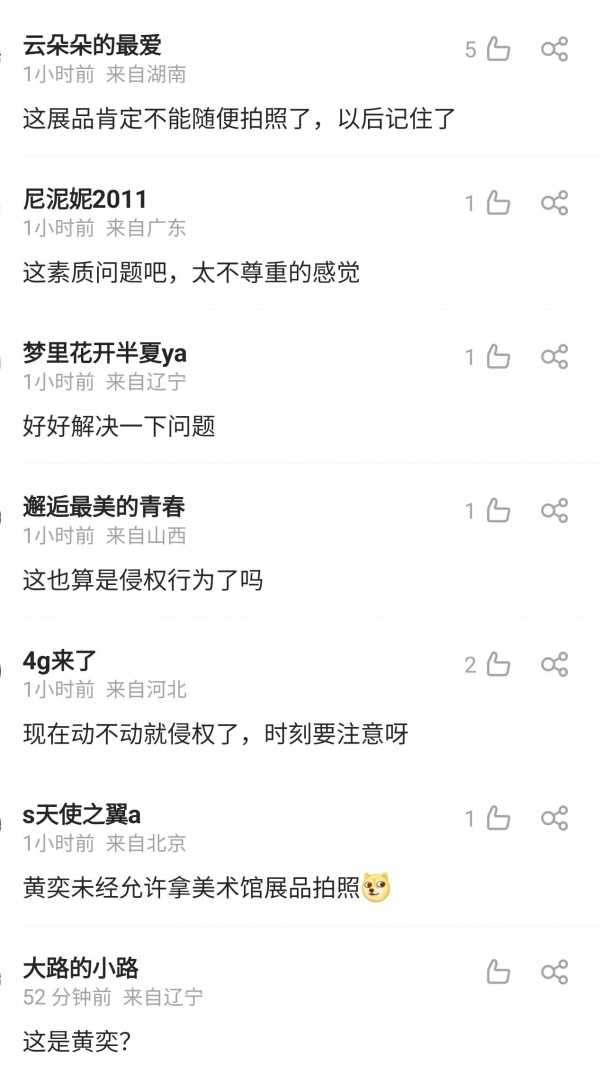The width and height of the screenshot is (600, 1065).
Task: Like the comment by s天使之翼a
Action: pos(498,818)
